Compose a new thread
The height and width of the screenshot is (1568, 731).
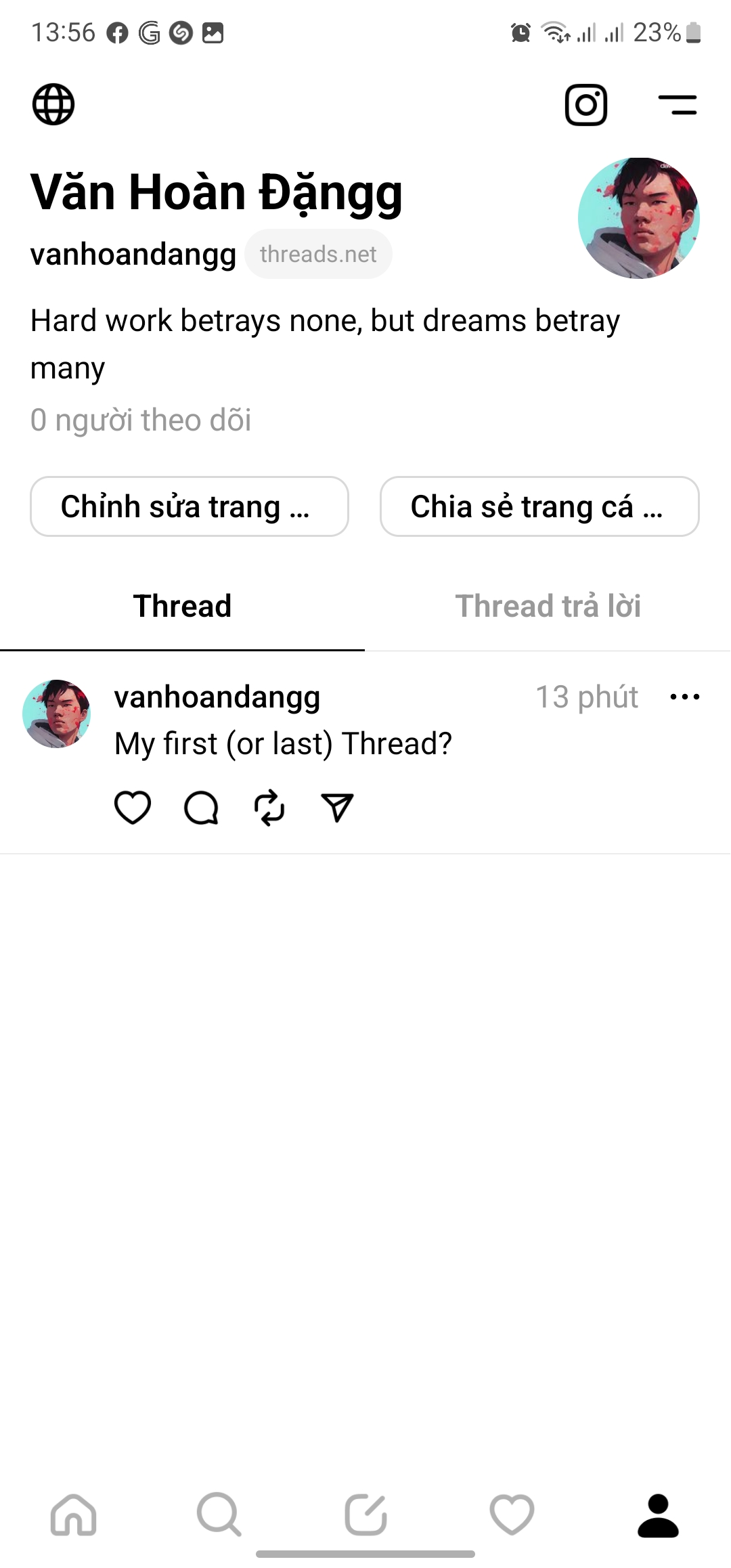[x=365, y=1514]
